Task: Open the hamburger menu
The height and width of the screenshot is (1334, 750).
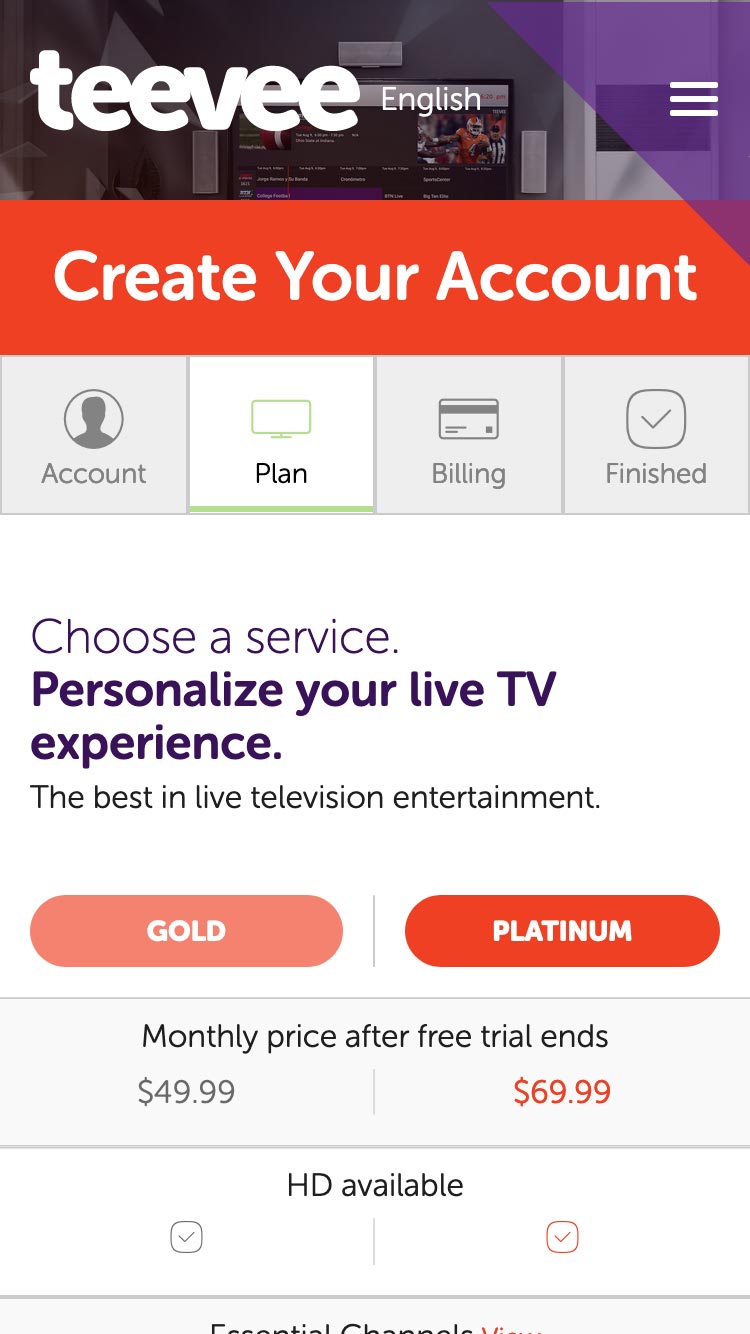Action: pos(694,100)
